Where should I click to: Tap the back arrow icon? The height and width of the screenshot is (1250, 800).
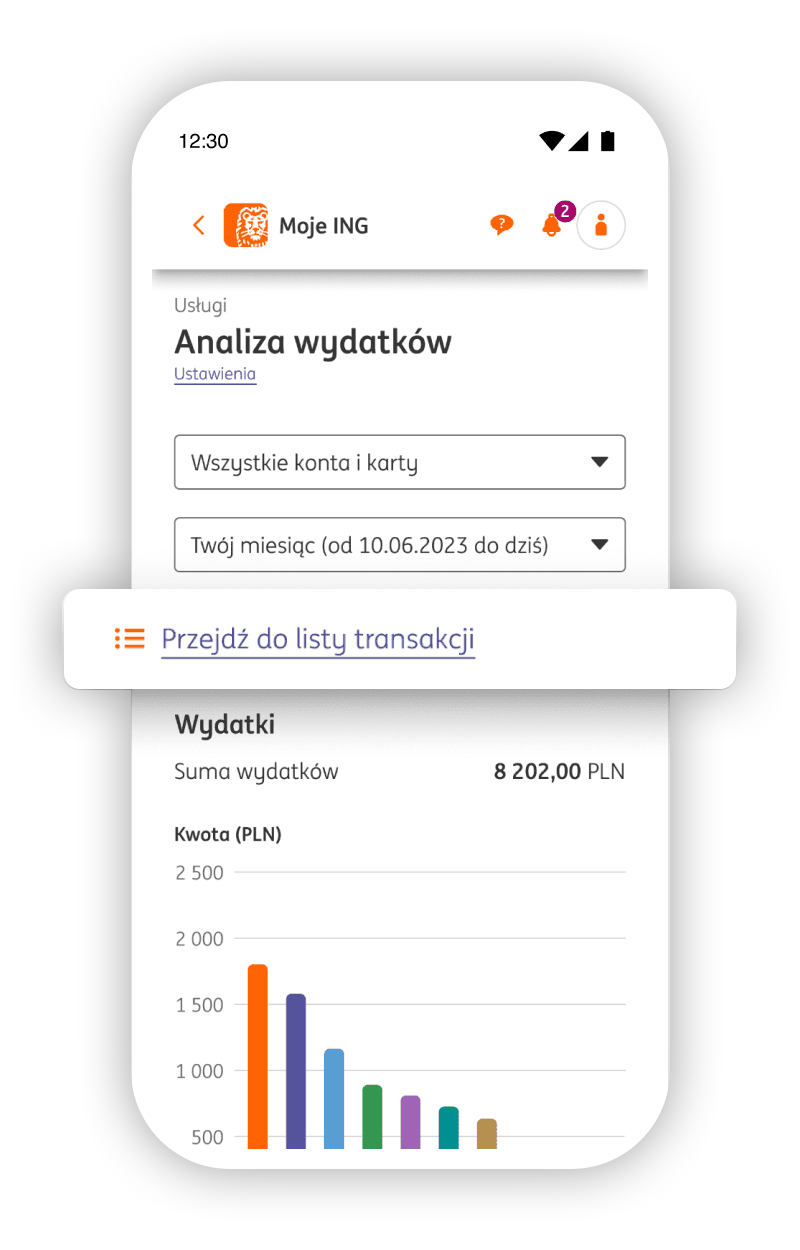198,225
